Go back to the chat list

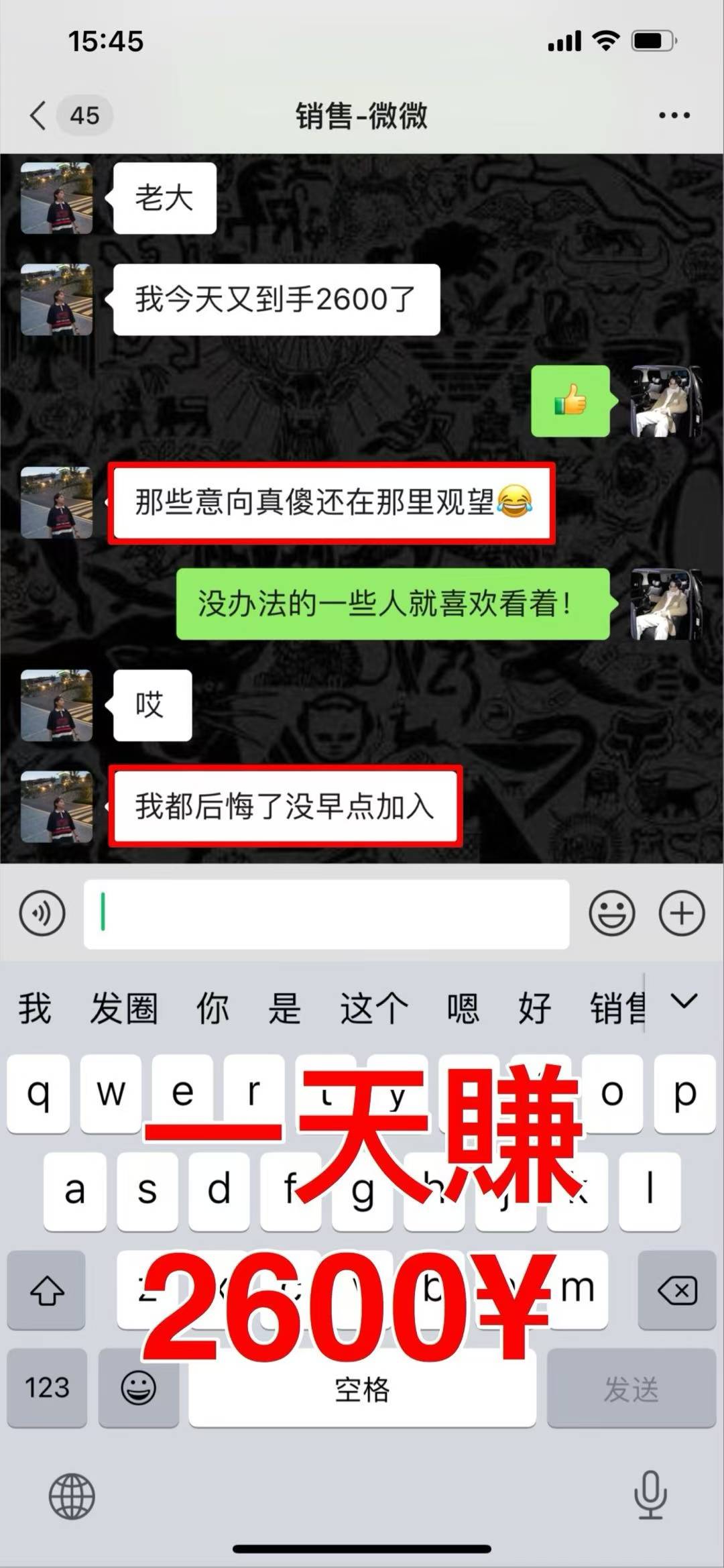coord(39,115)
